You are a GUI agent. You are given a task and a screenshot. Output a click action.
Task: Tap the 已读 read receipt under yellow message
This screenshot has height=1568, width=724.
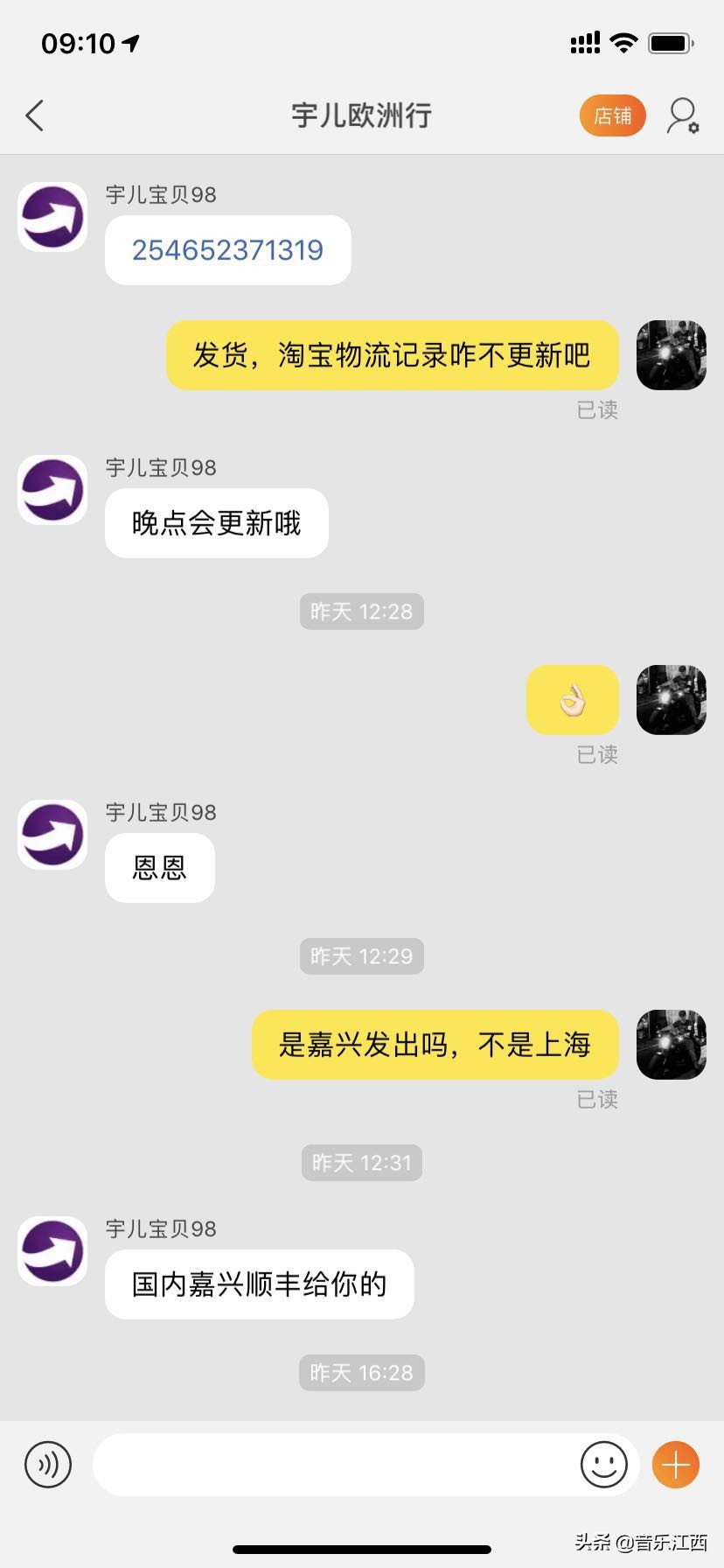click(598, 409)
